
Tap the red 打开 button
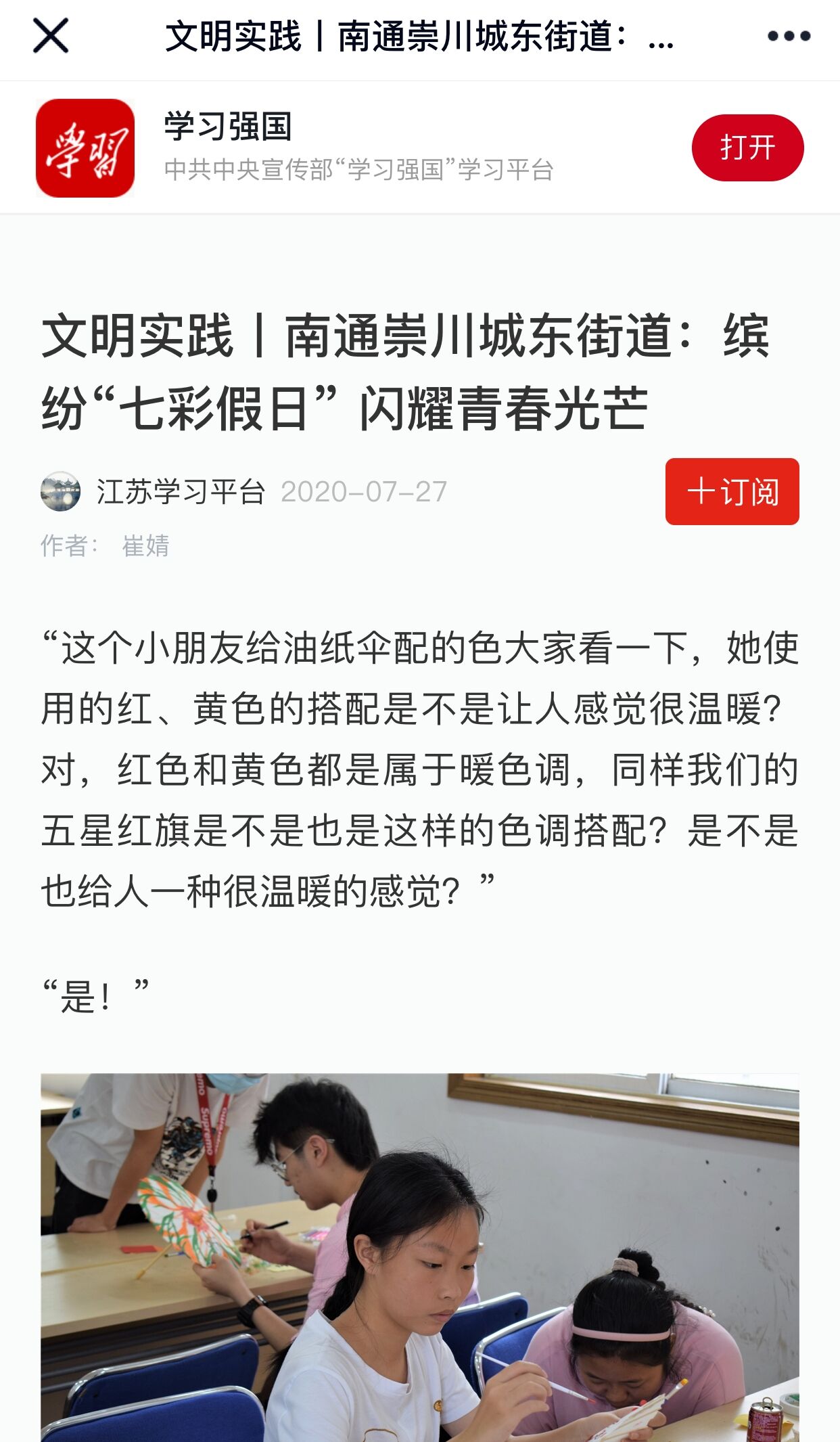pos(747,148)
